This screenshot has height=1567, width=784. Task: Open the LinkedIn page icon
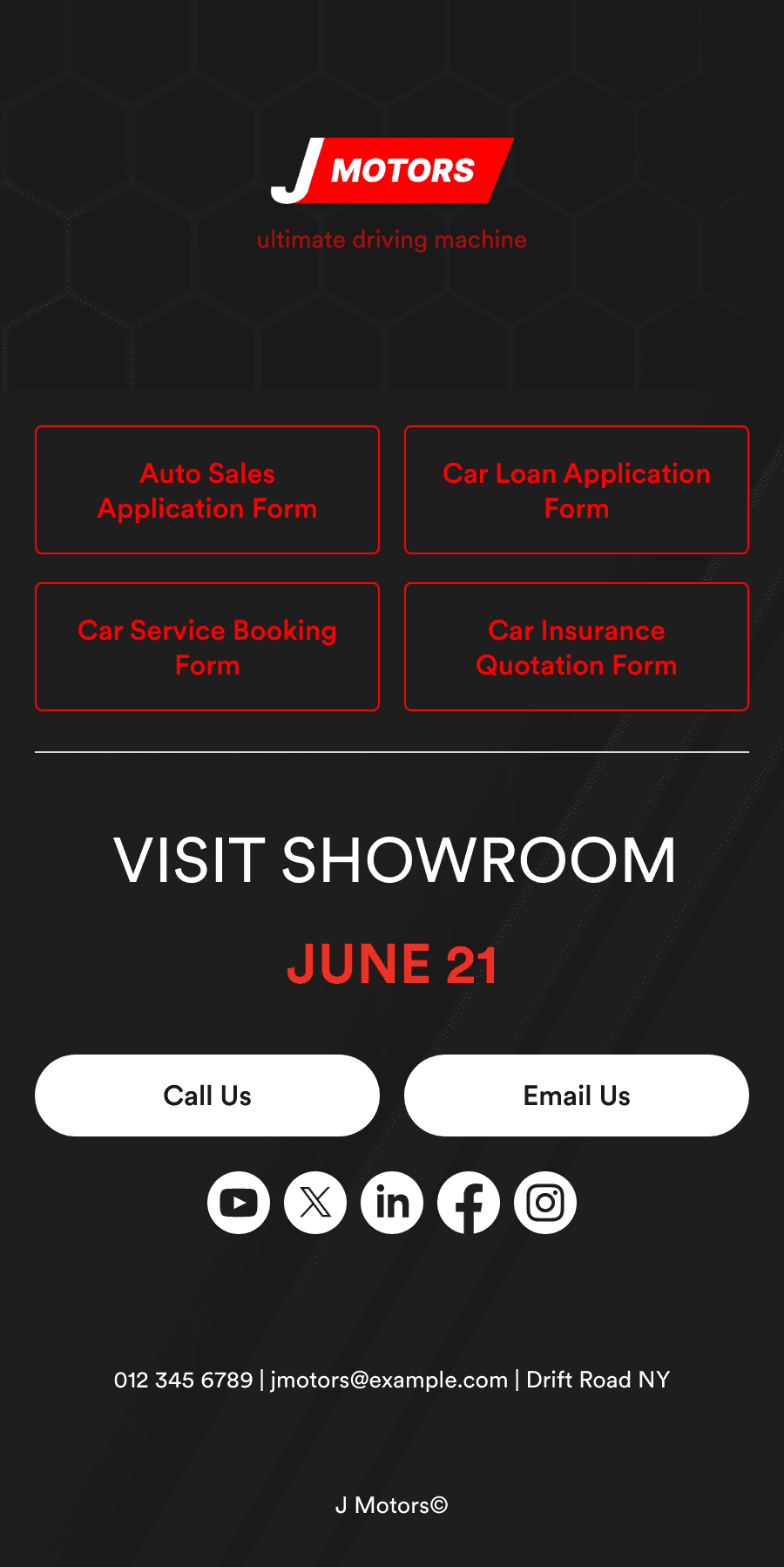pyautogui.click(x=392, y=1203)
